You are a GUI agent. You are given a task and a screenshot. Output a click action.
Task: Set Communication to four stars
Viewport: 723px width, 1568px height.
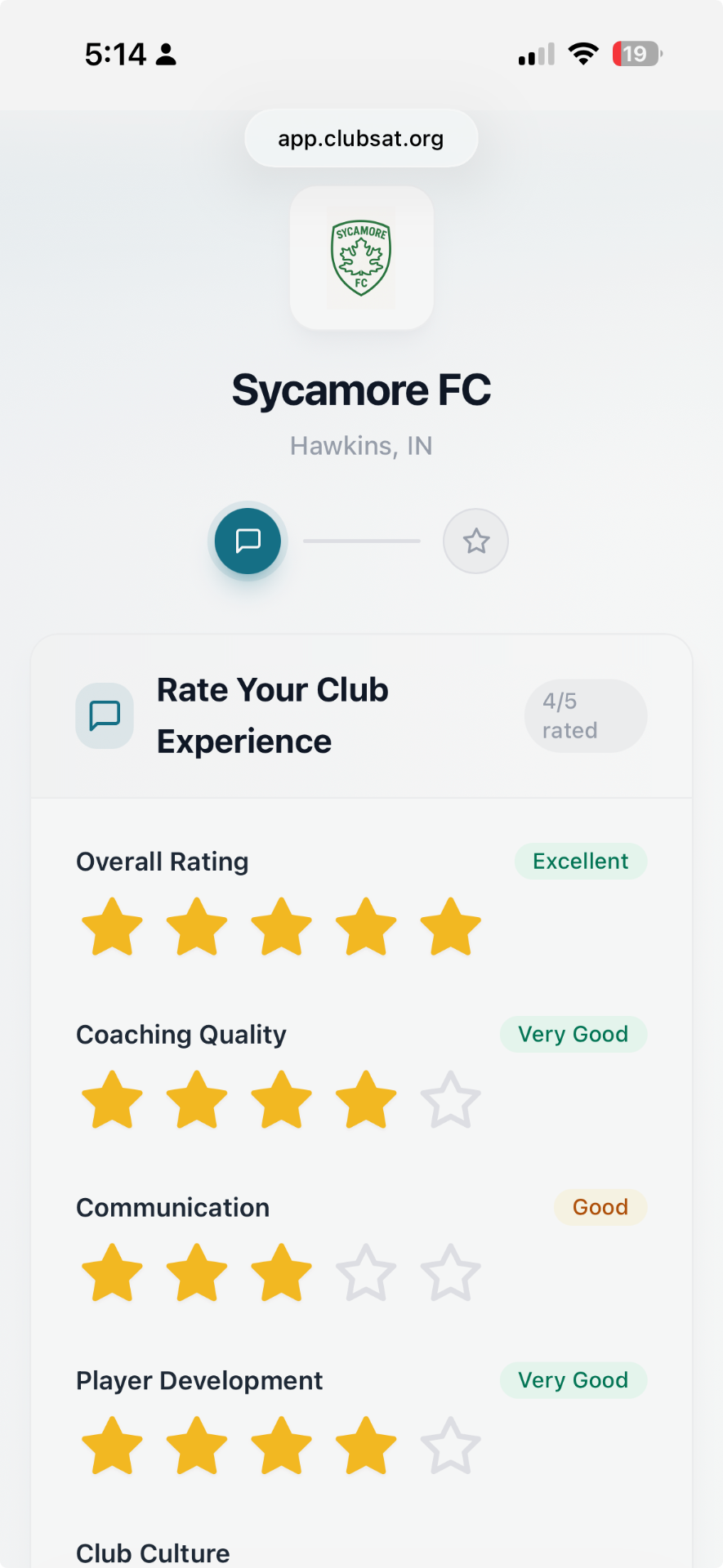tap(366, 1272)
